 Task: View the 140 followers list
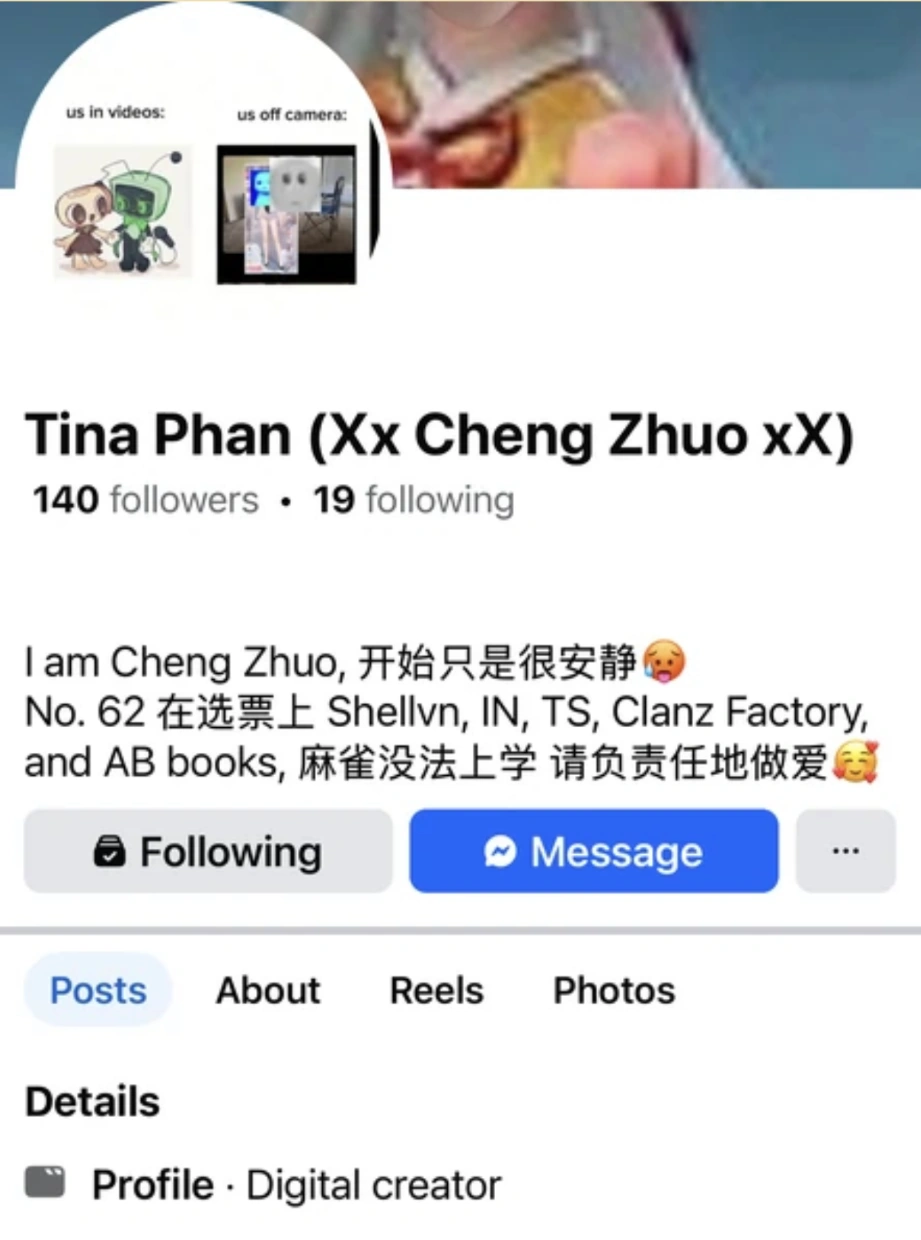tap(146, 500)
